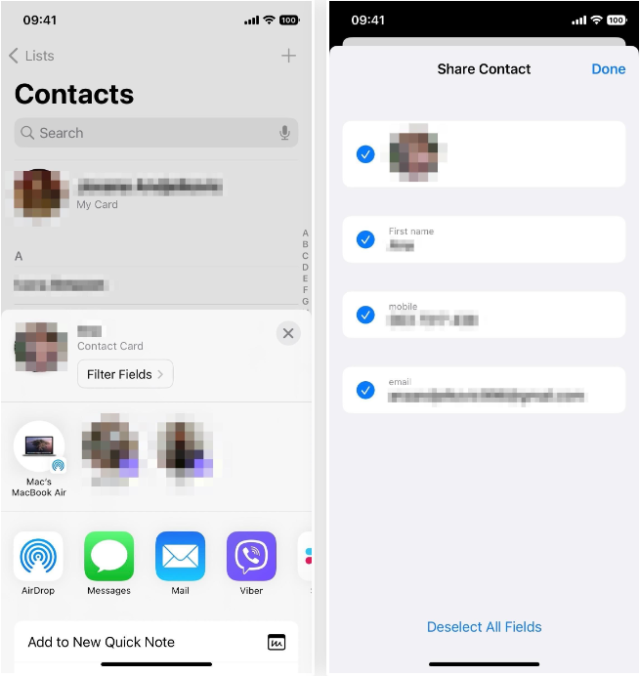
Task: Close the share sheet
Action: pos(288,334)
